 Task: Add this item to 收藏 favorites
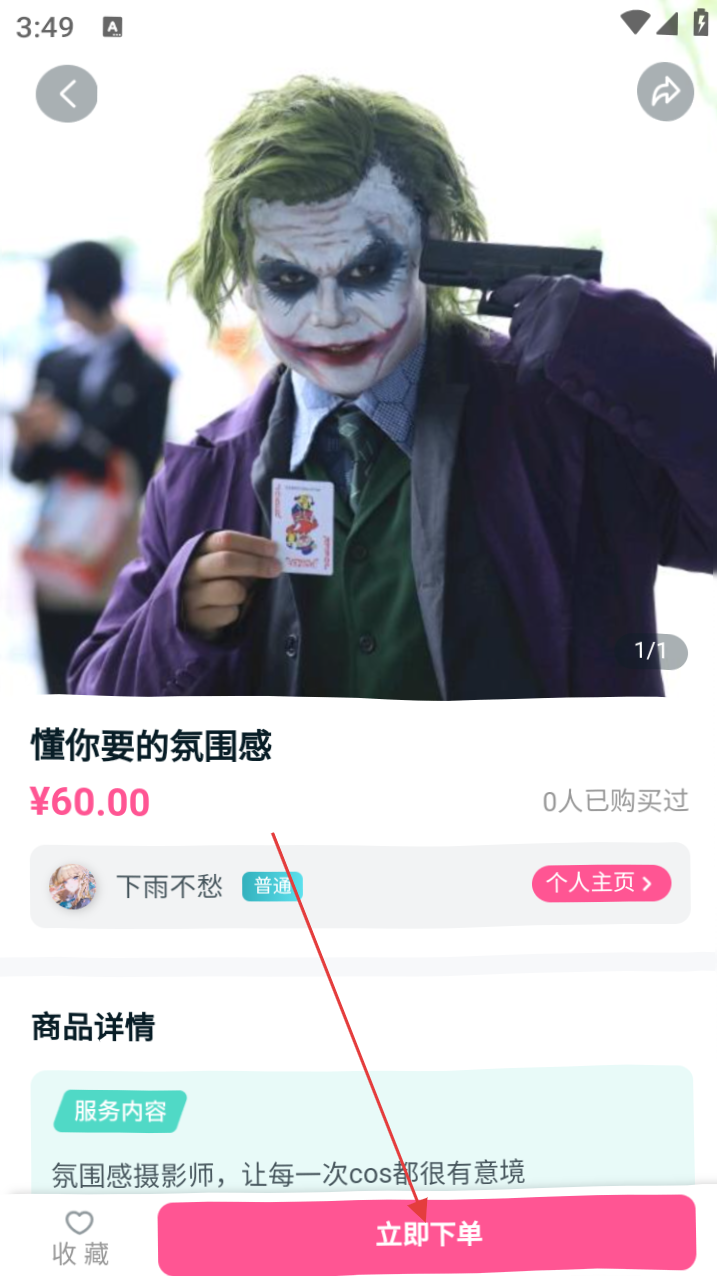(x=80, y=1237)
